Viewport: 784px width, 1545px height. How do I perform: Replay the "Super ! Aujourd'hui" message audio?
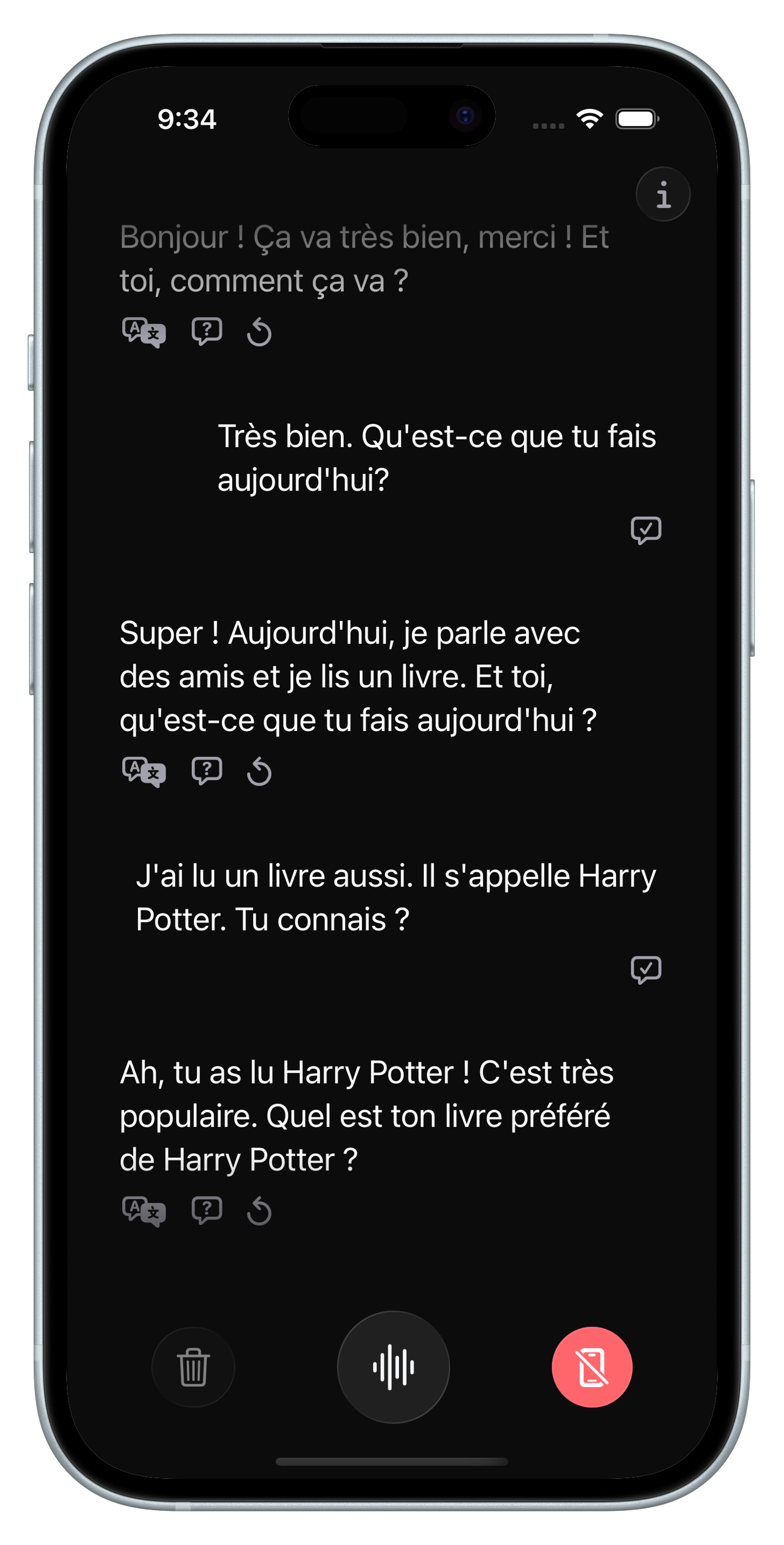click(260, 772)
